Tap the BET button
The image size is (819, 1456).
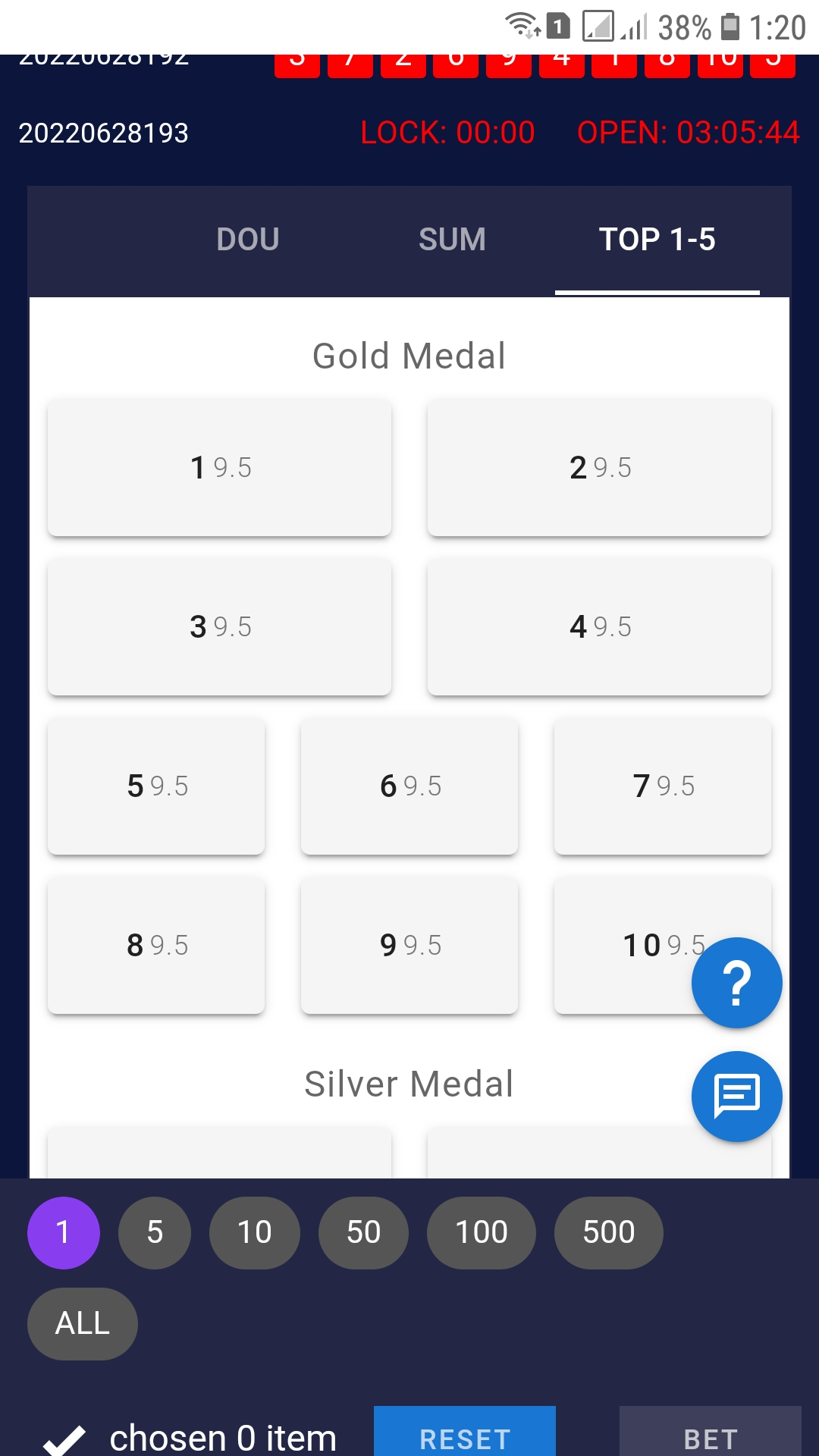pos(711,1431)
